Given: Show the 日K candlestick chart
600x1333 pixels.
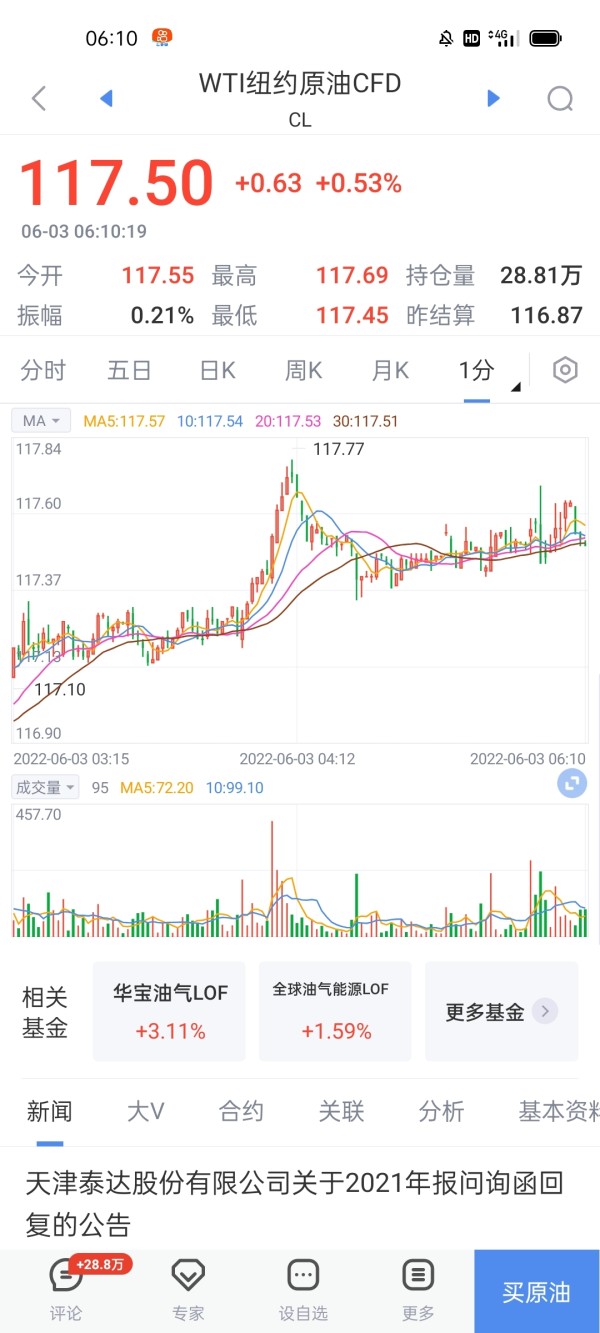Looking at the screenshot, I should click(x=217, y=371).
